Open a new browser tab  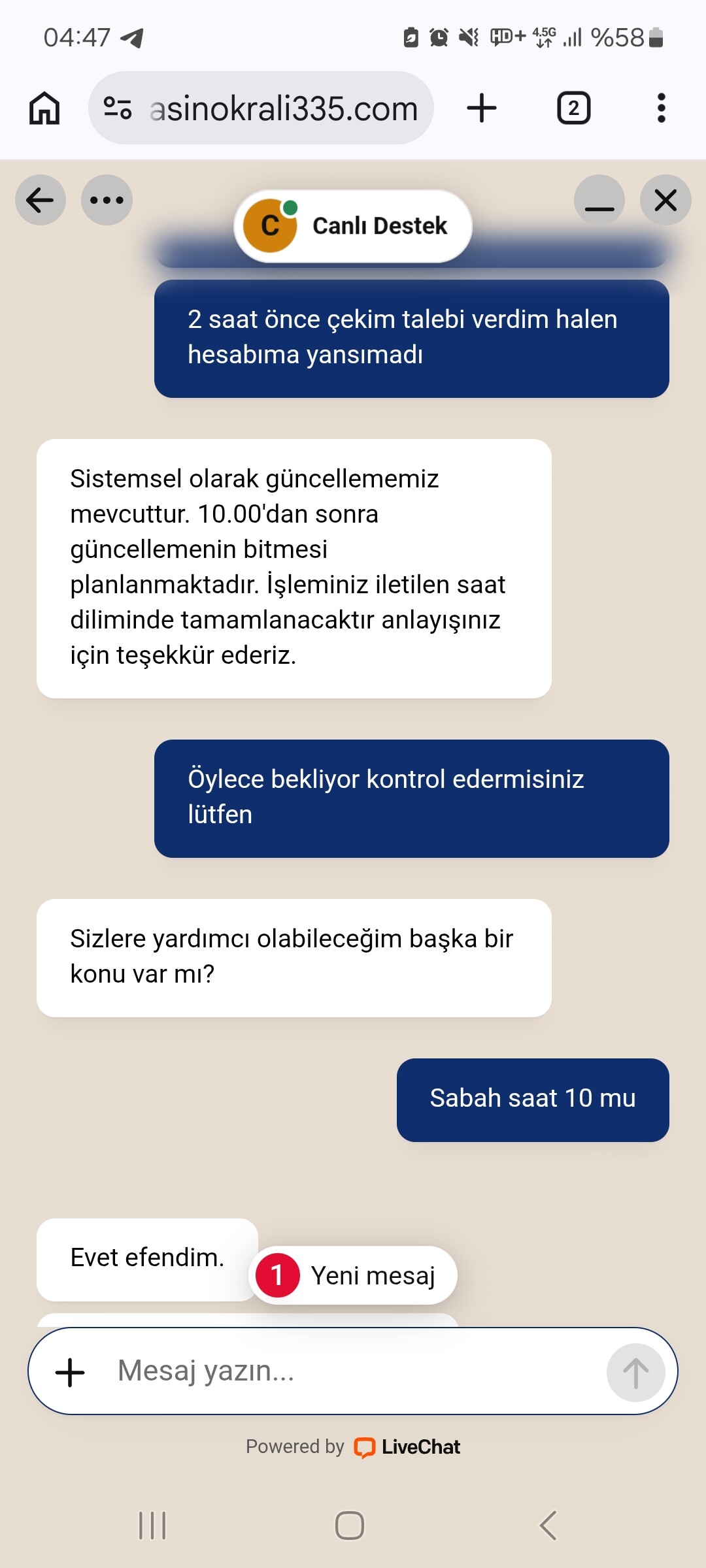(482, 108)
